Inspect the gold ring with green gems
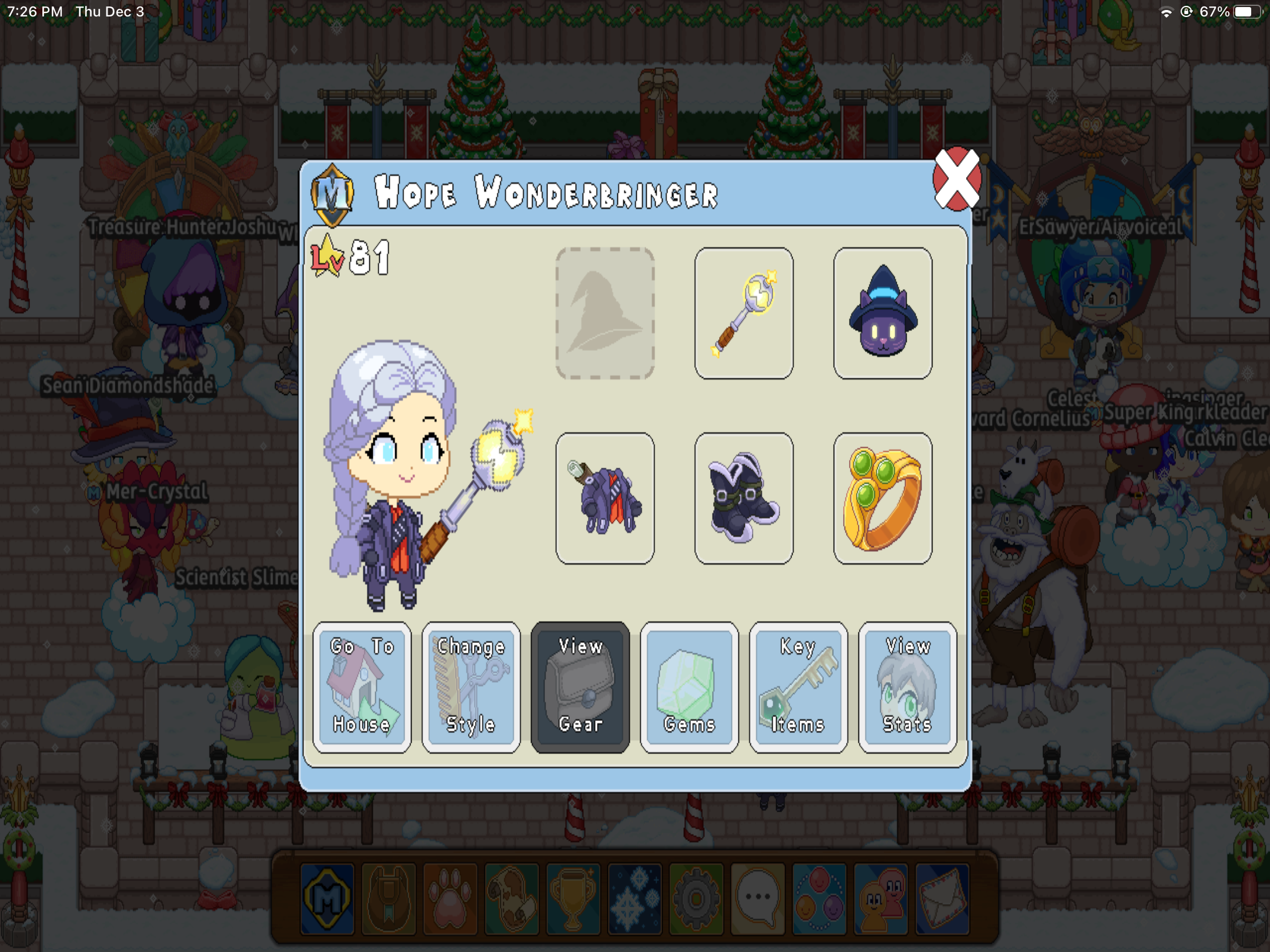This screenshot has height=952, width=1270. pos(883,498)
